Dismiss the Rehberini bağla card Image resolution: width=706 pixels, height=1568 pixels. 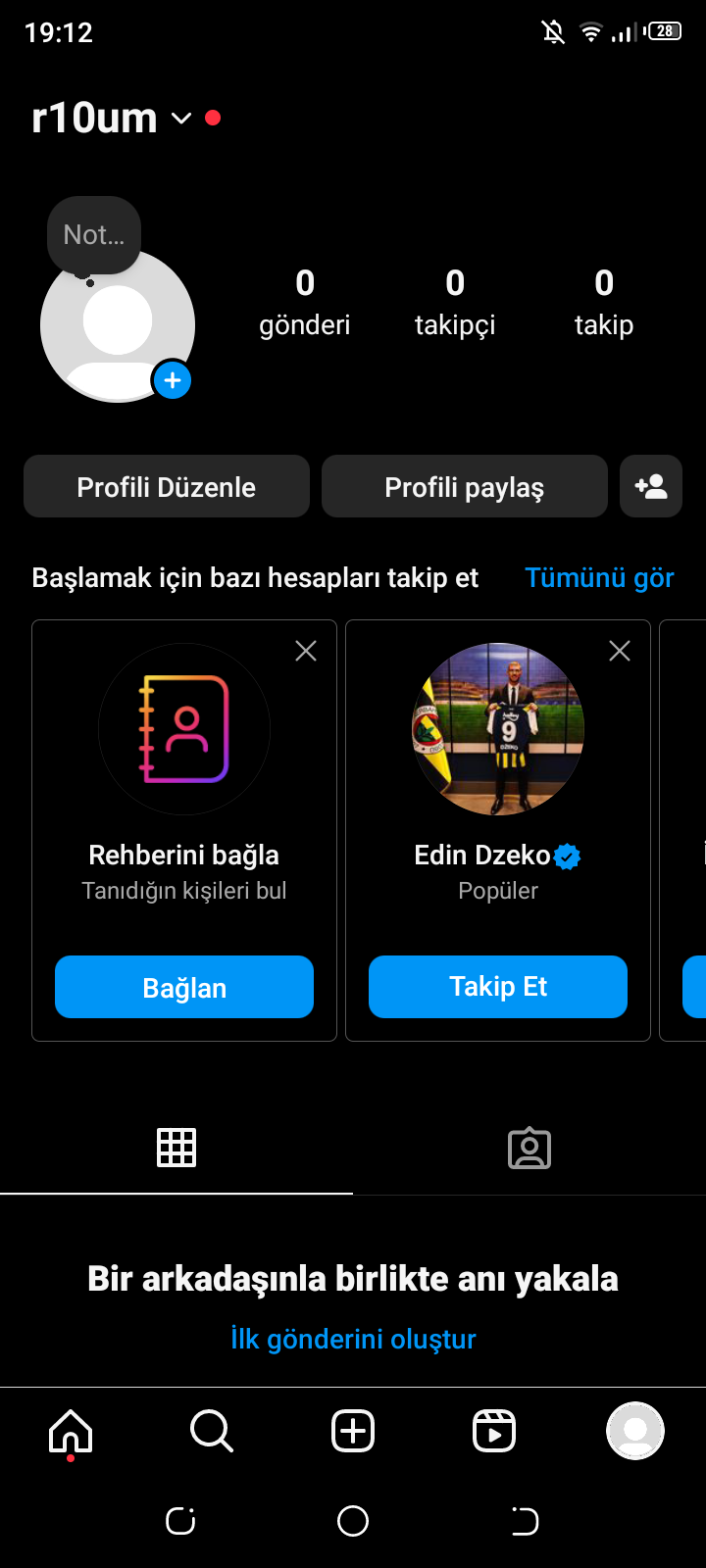point(306,651)
